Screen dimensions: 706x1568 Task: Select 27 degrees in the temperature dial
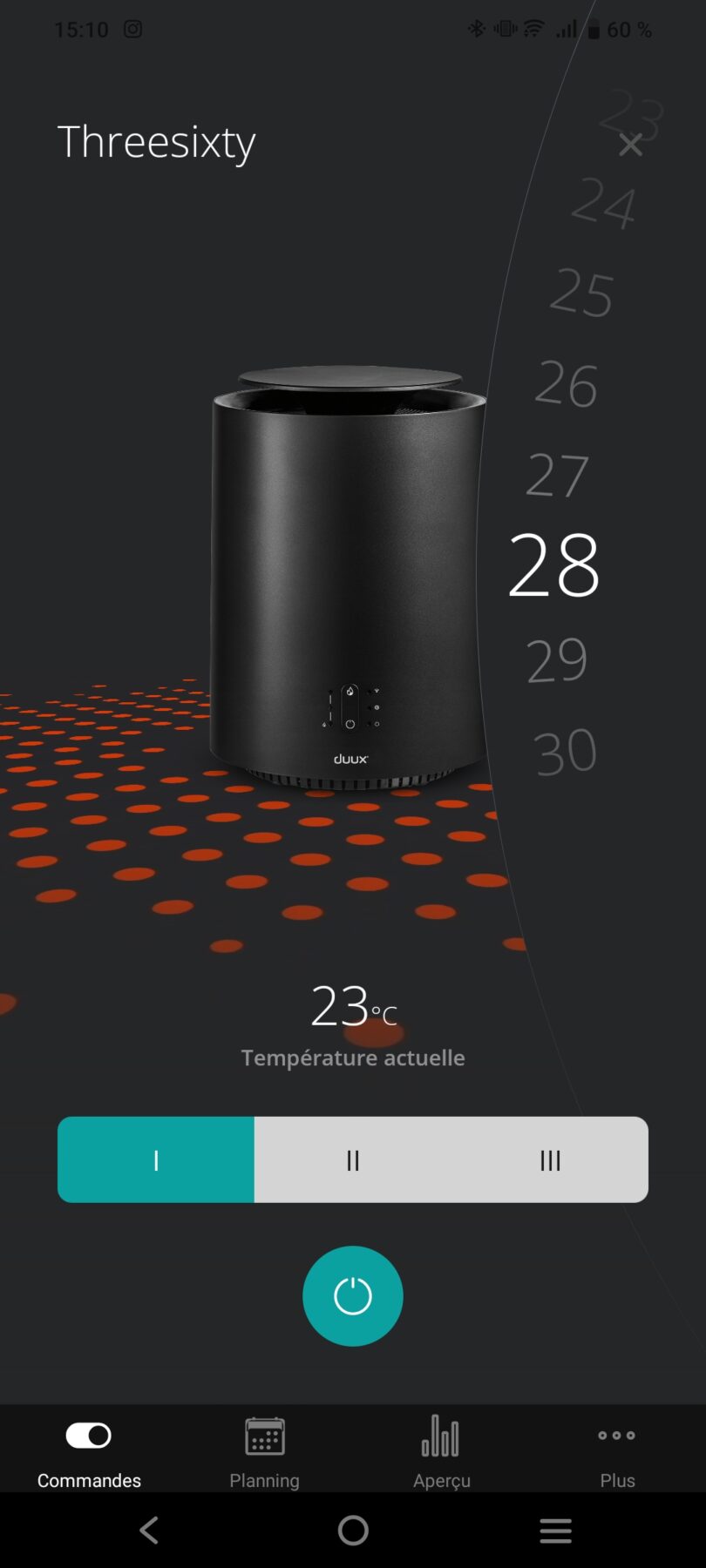(x=558, y=476)
